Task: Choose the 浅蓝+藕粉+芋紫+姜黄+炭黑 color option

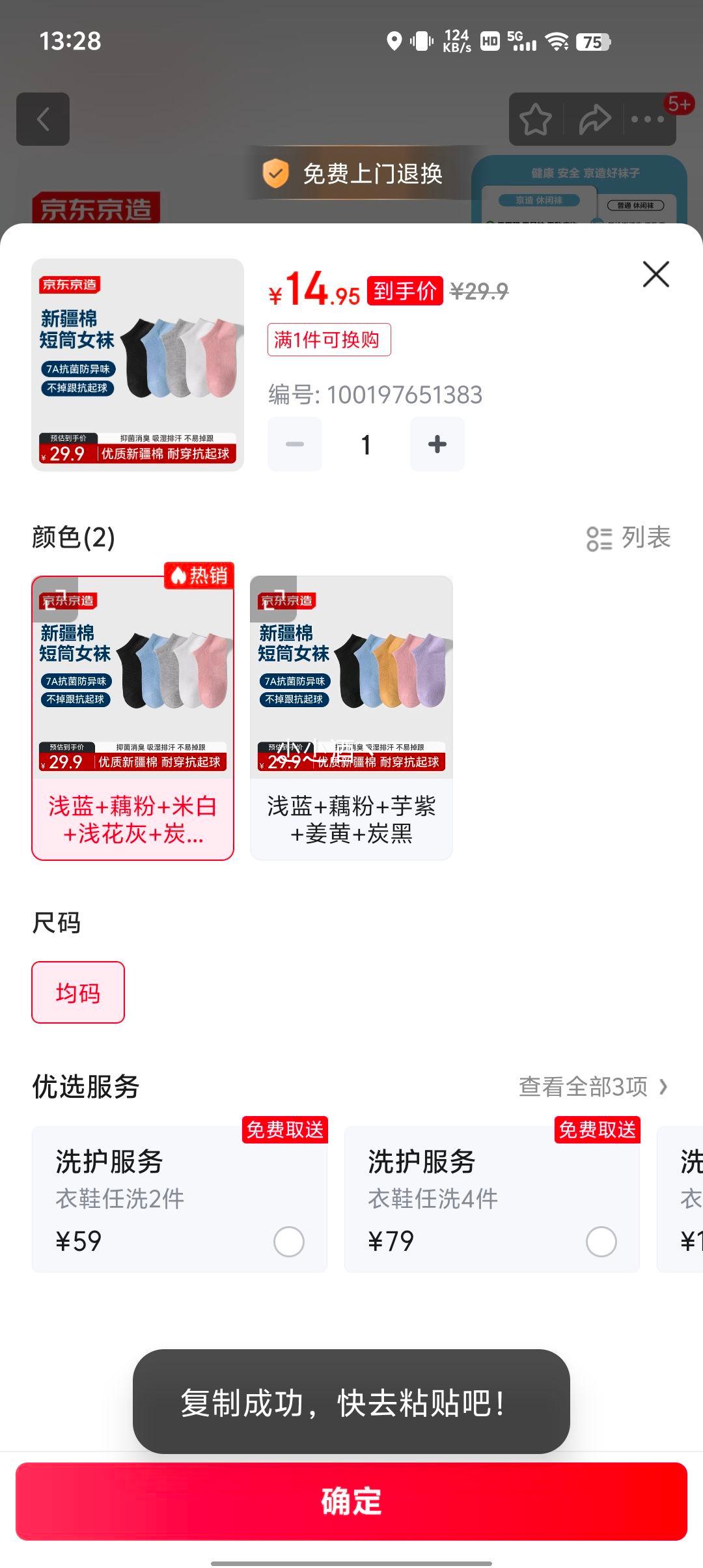Action: (x=351, y=718)
